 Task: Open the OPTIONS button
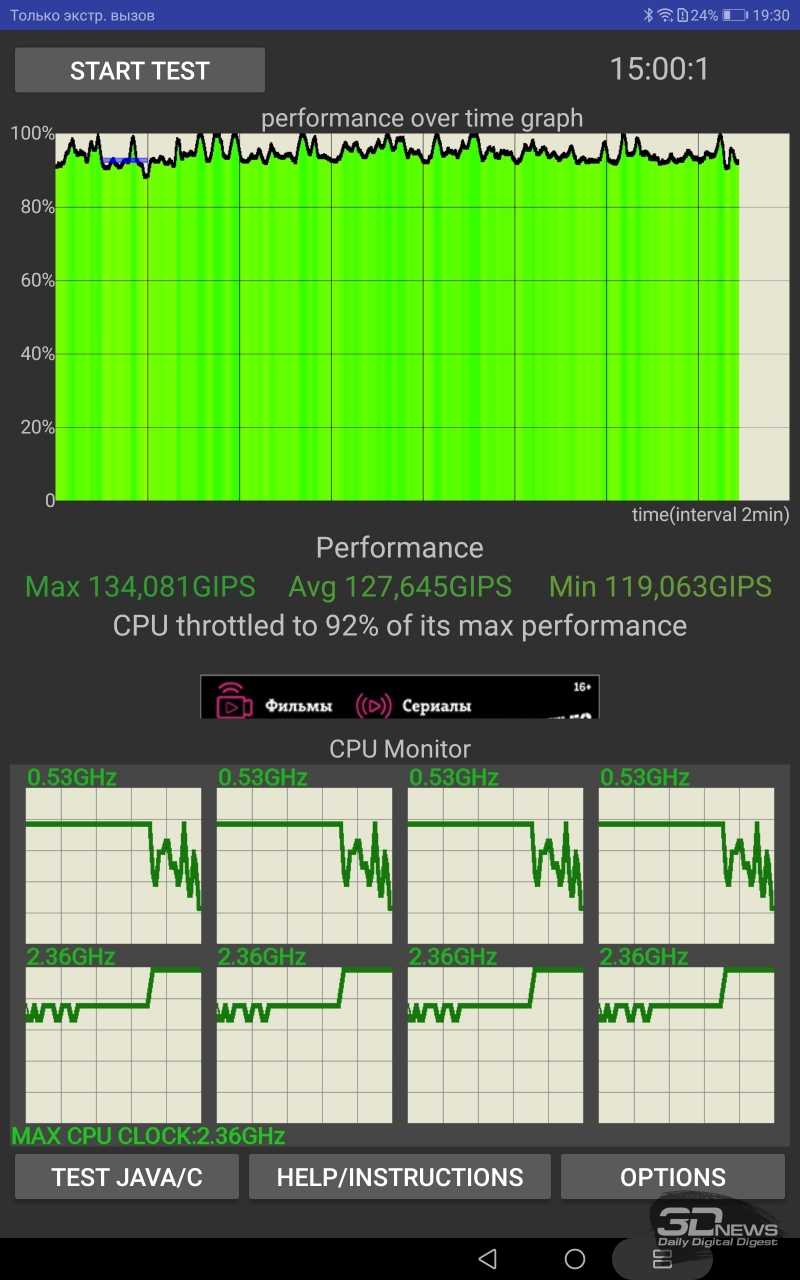click(x=673, y=1177)
